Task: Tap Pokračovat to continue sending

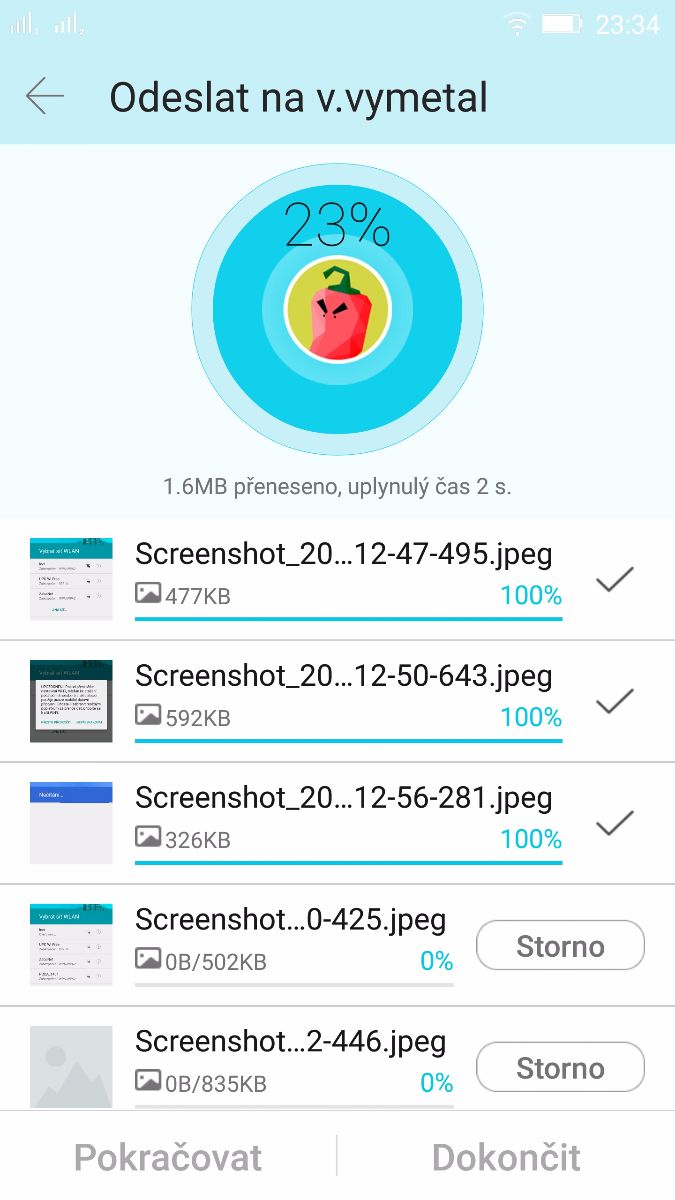Action: click(168, 1157)
